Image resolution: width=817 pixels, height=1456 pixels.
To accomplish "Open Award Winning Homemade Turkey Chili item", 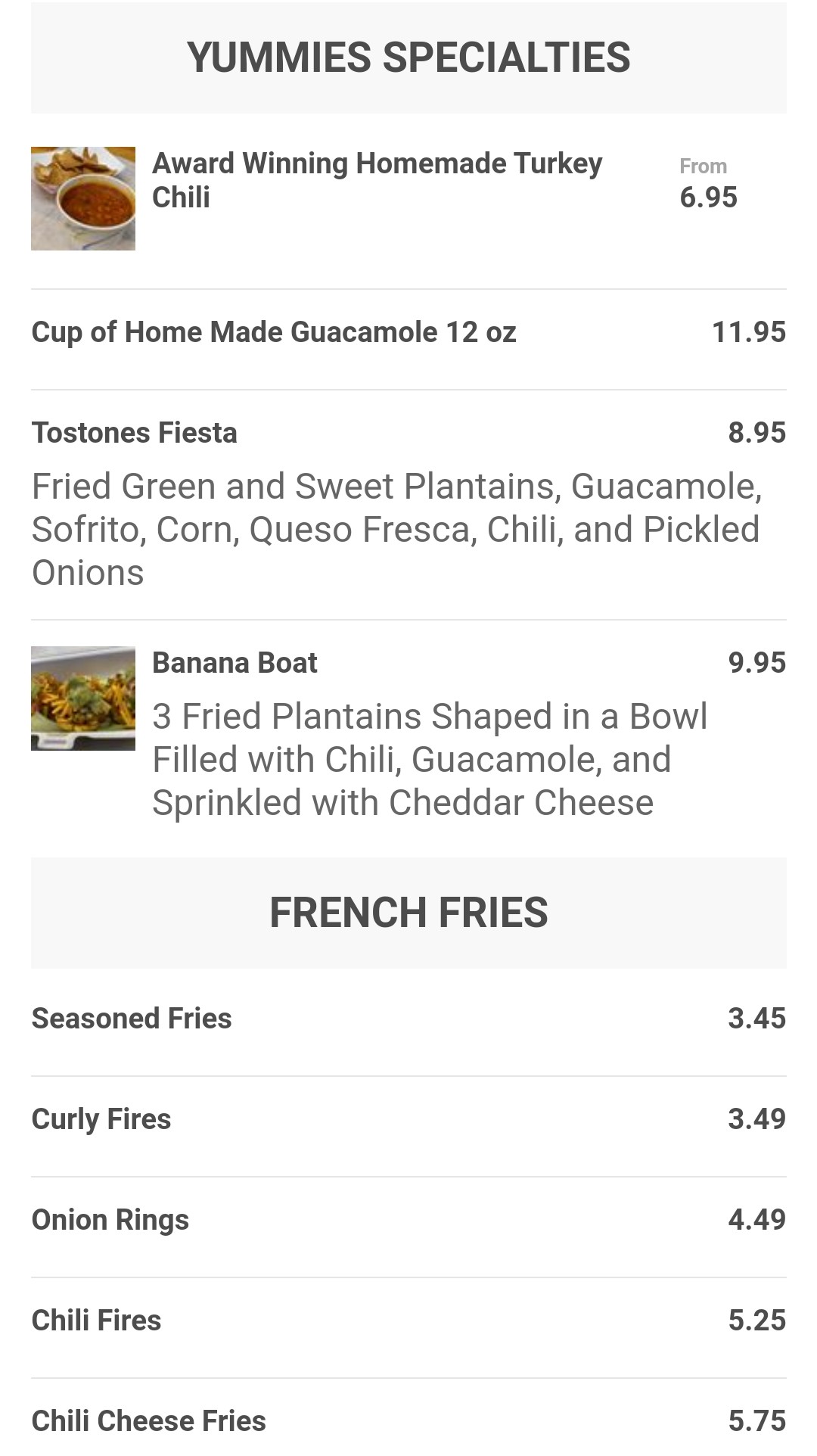I will 377,180.
